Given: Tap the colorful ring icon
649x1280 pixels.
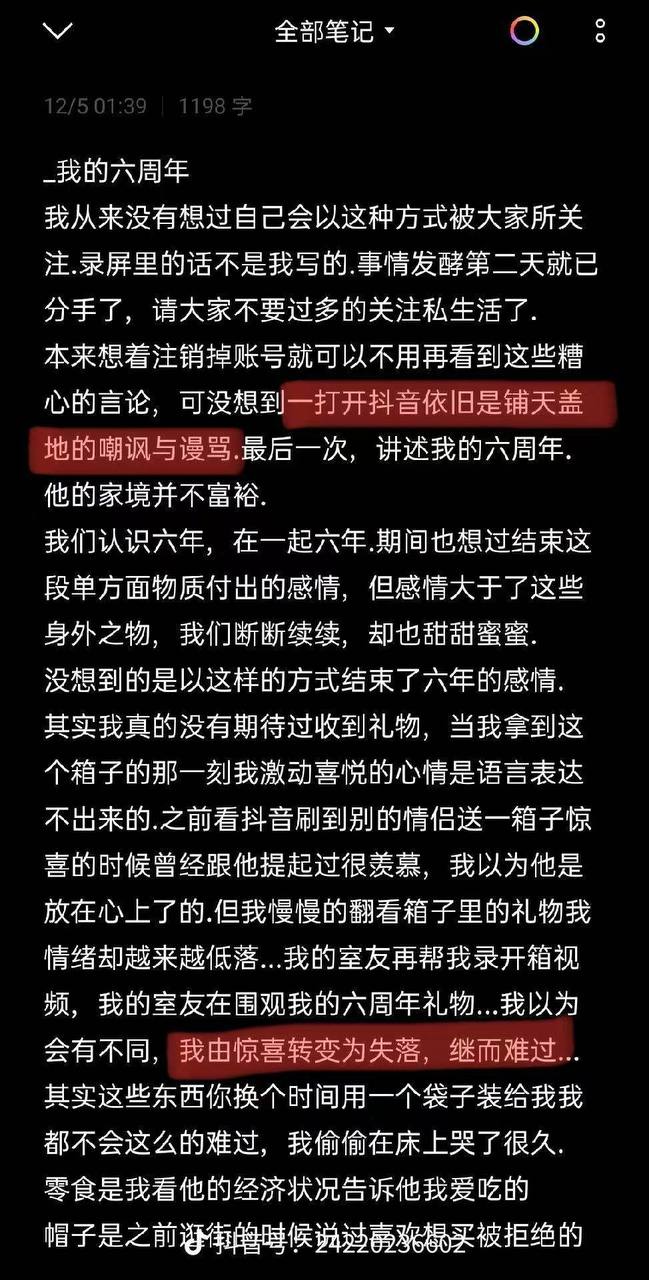Looking at the screenshot, I should [524, 31].
